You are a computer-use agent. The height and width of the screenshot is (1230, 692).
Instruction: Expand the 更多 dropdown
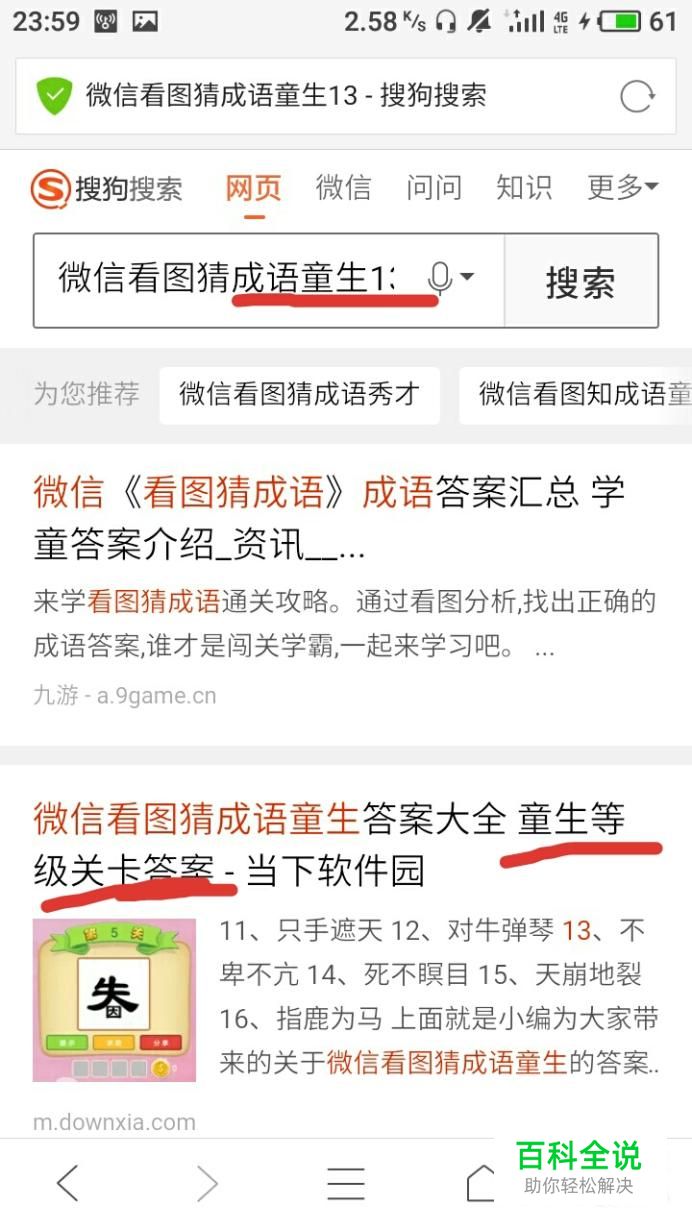click(x=621, y=187)
